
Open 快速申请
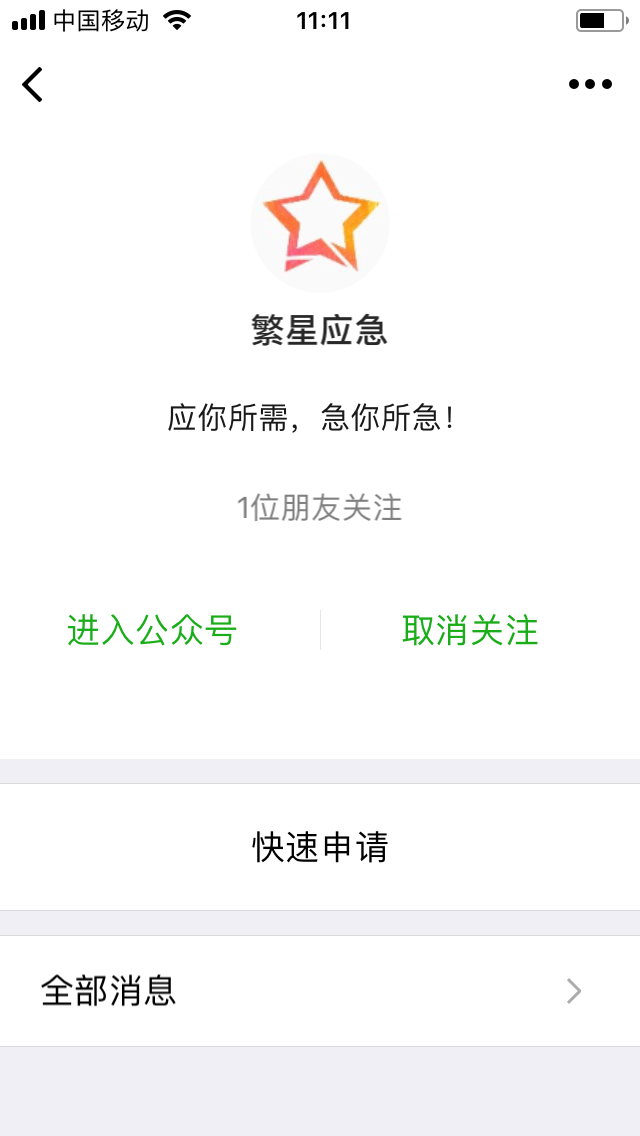tap(320, 847)
